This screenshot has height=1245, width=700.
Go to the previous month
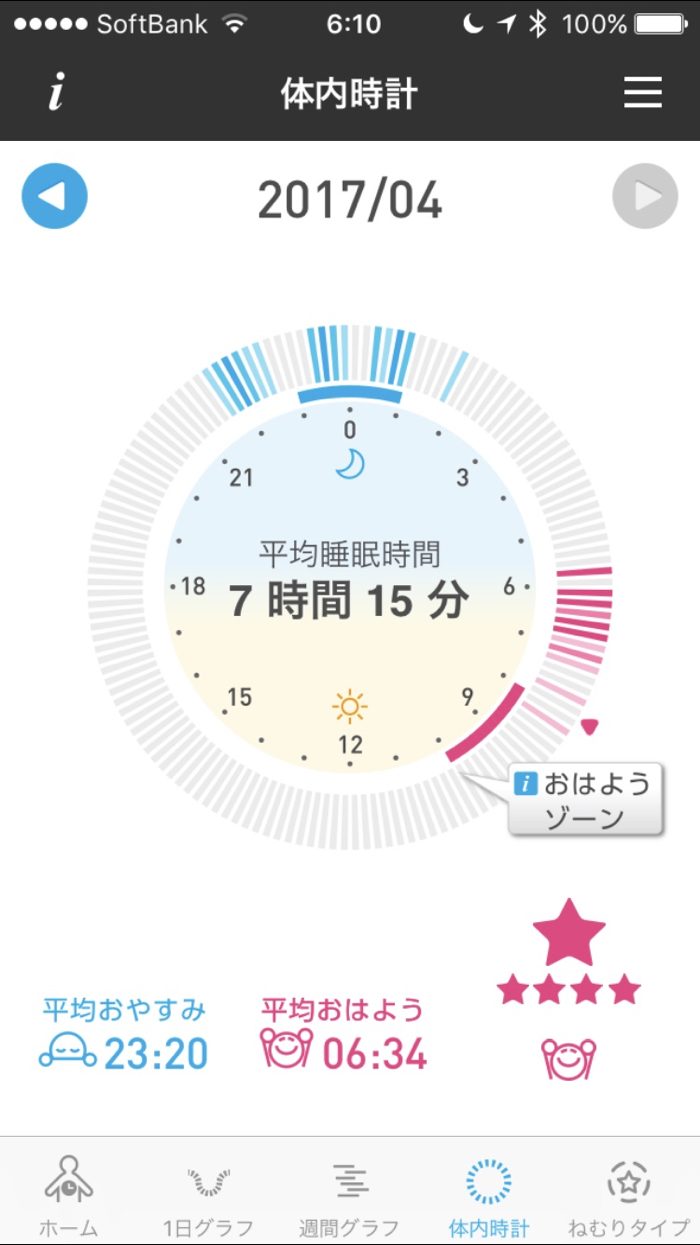(x=55, y=196)
